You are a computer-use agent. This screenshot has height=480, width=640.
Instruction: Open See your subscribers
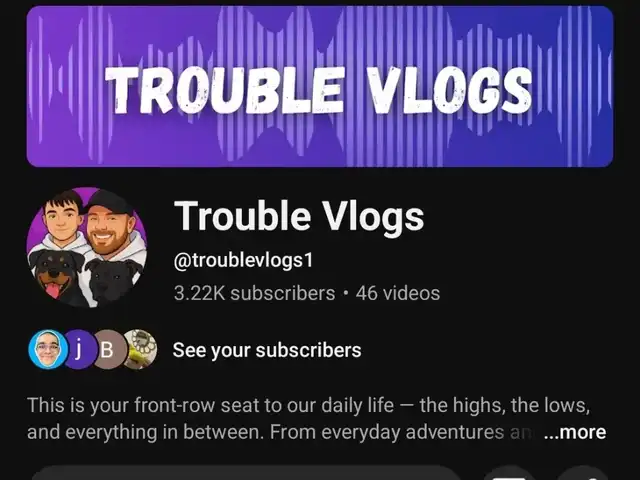pyautogui.click(x=266, y=350)
